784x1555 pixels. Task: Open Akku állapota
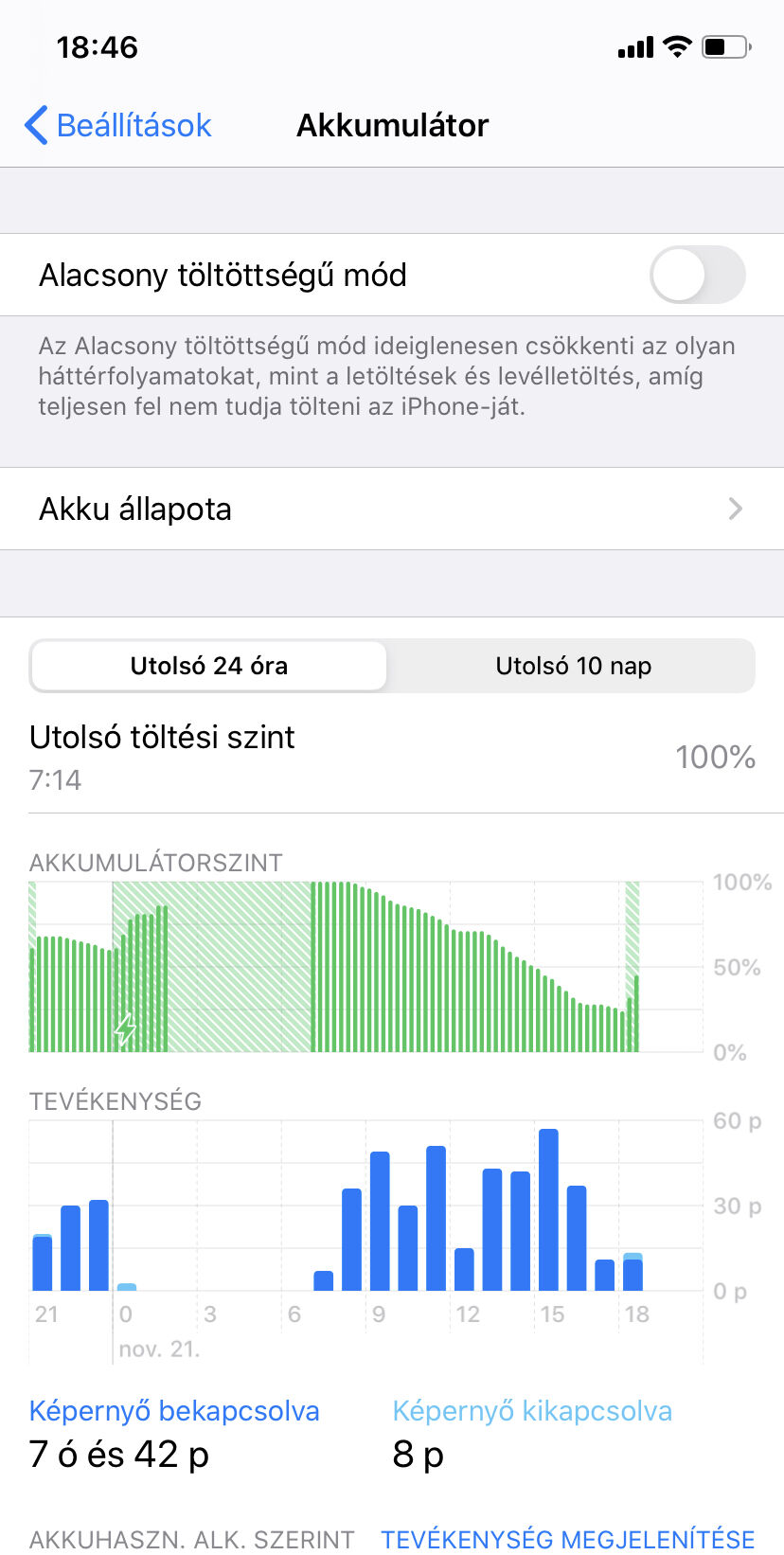coord(392,509)
